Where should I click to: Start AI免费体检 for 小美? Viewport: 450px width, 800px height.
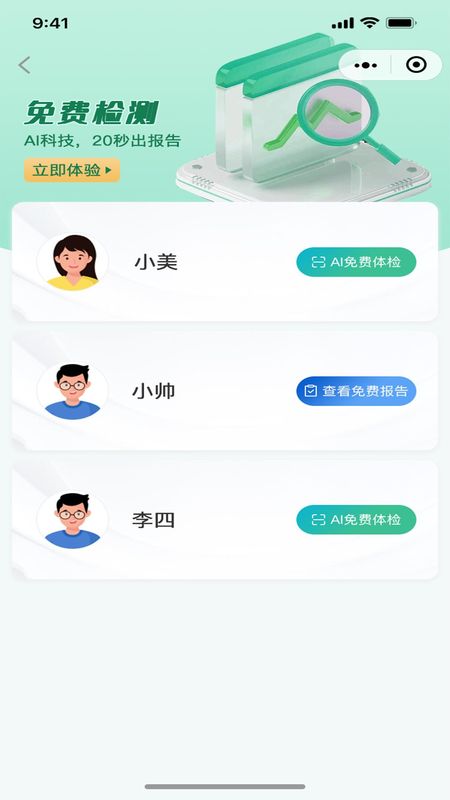(x=356, y=262)
